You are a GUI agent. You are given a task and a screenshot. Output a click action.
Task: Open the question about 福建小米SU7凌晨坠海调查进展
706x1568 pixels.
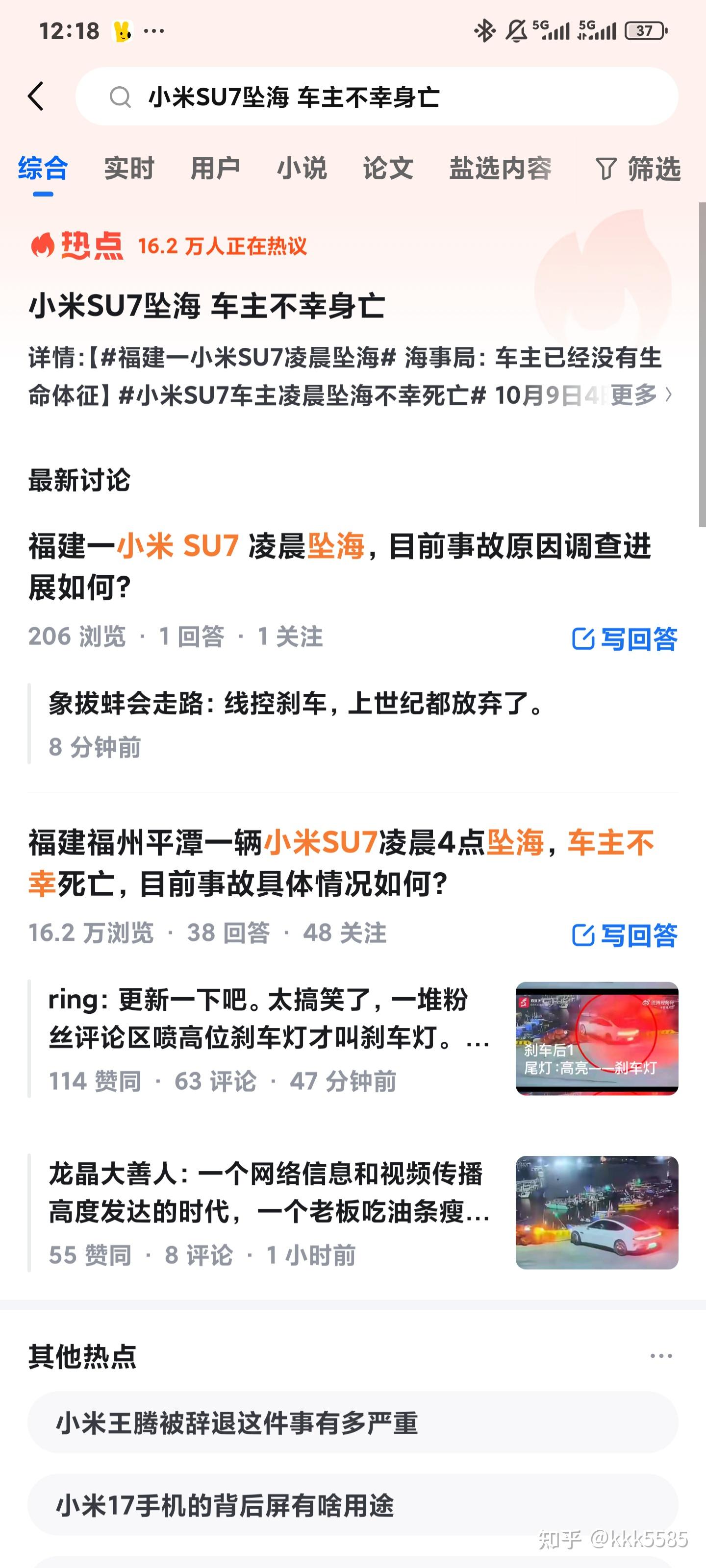339,566
